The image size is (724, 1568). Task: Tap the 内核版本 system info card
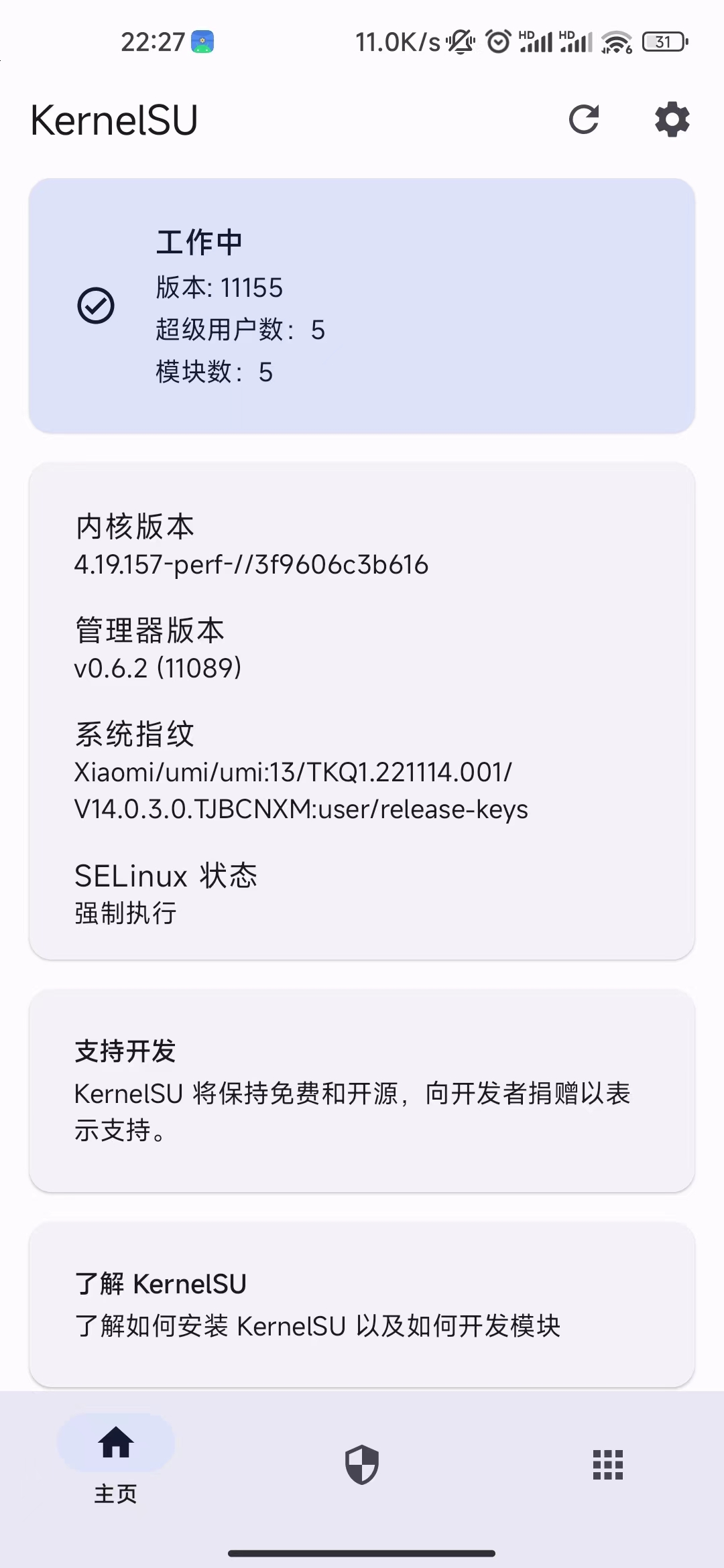click(x=362, y=710)
